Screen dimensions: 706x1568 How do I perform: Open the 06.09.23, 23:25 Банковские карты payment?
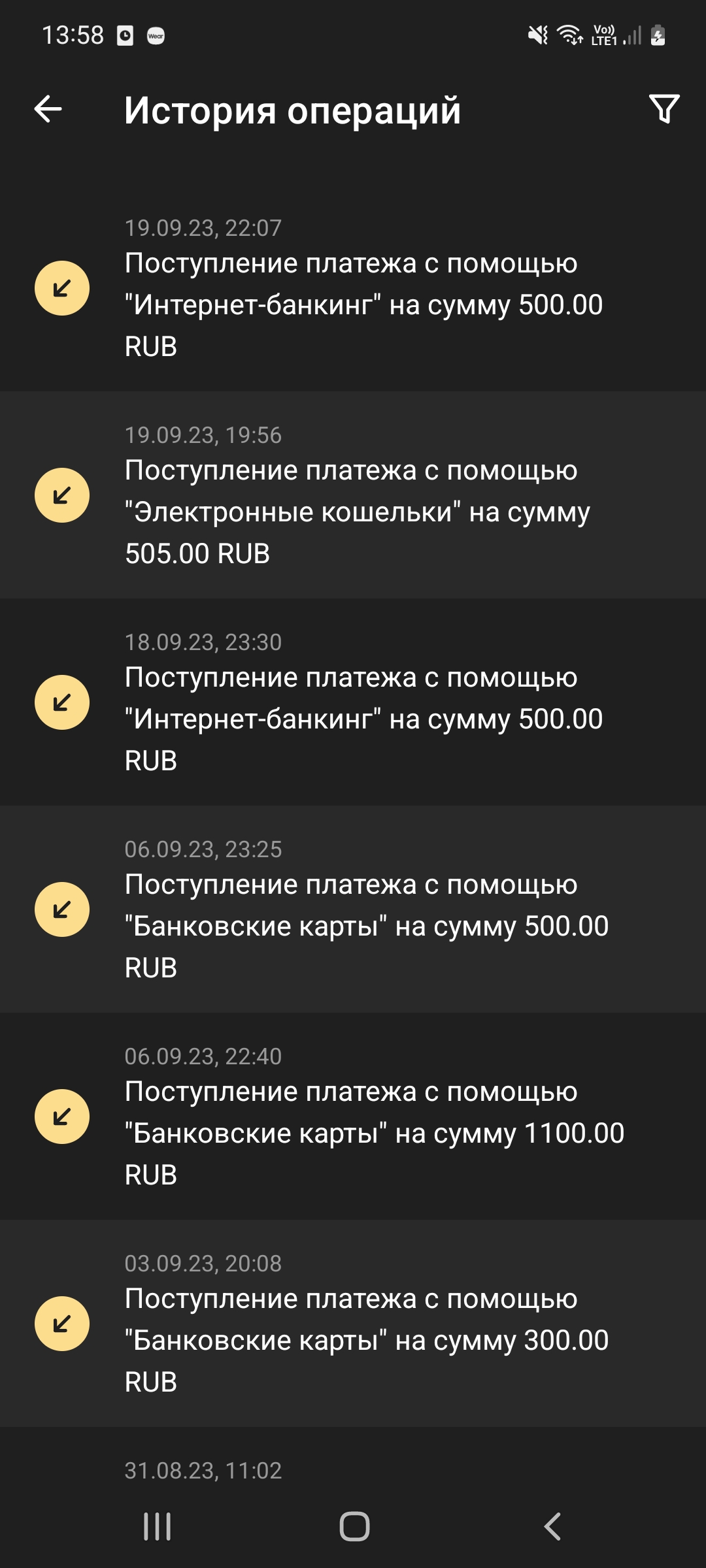tap(353, 909)
